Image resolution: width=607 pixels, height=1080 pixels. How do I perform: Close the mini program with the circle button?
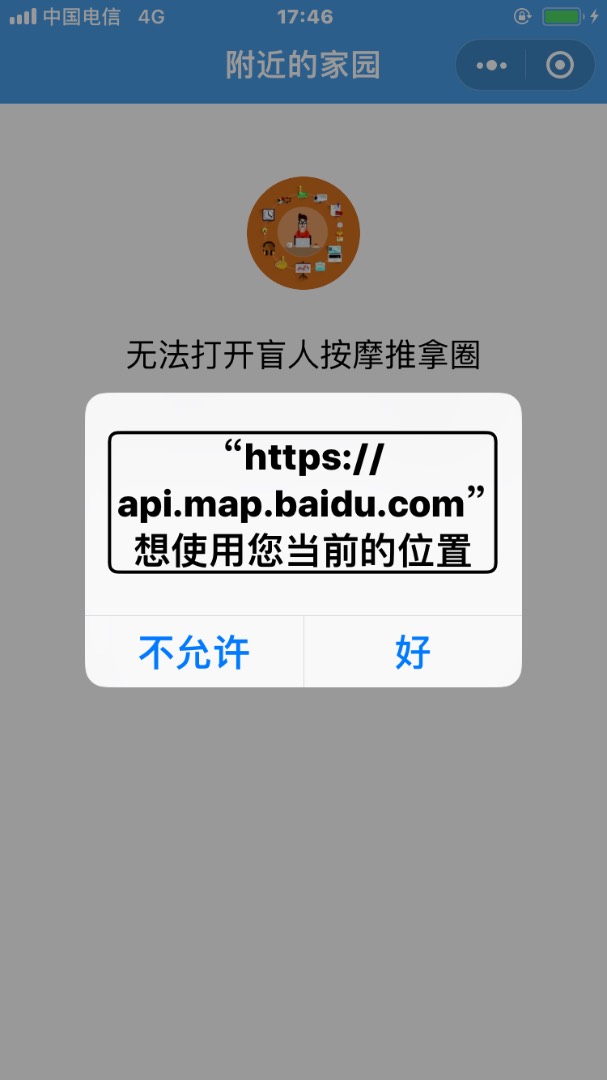[559, 66]
